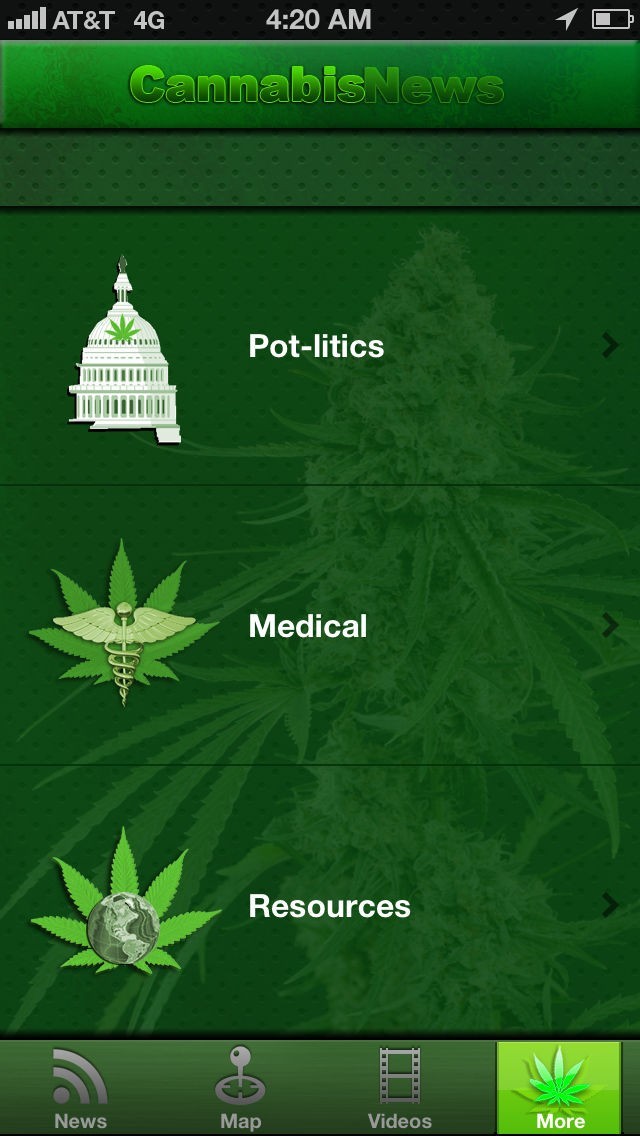Tap the More tab
The image size is (640, 1136).
pyautogui.click(x=560, y=1088)
